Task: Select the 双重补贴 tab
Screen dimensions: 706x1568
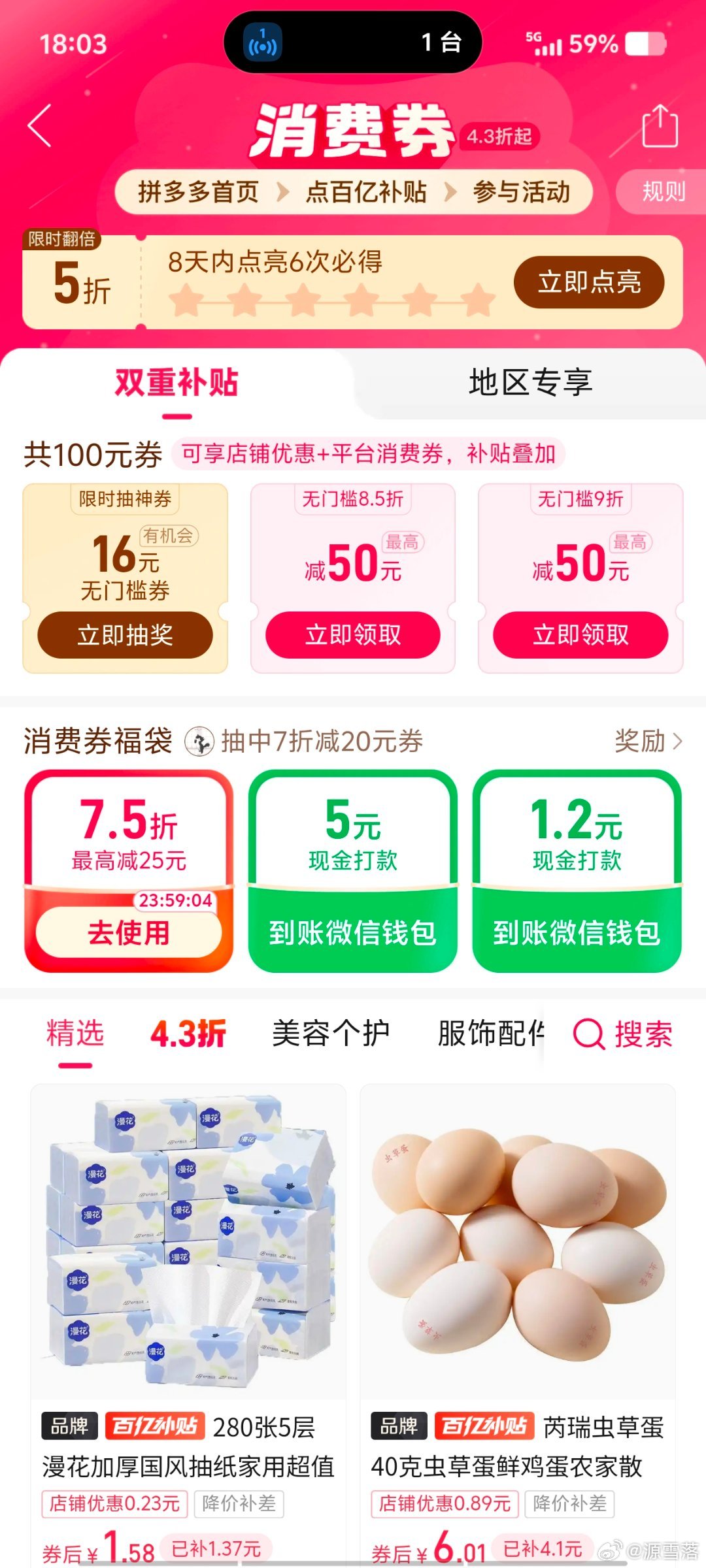Action: (x=176, y=382)
